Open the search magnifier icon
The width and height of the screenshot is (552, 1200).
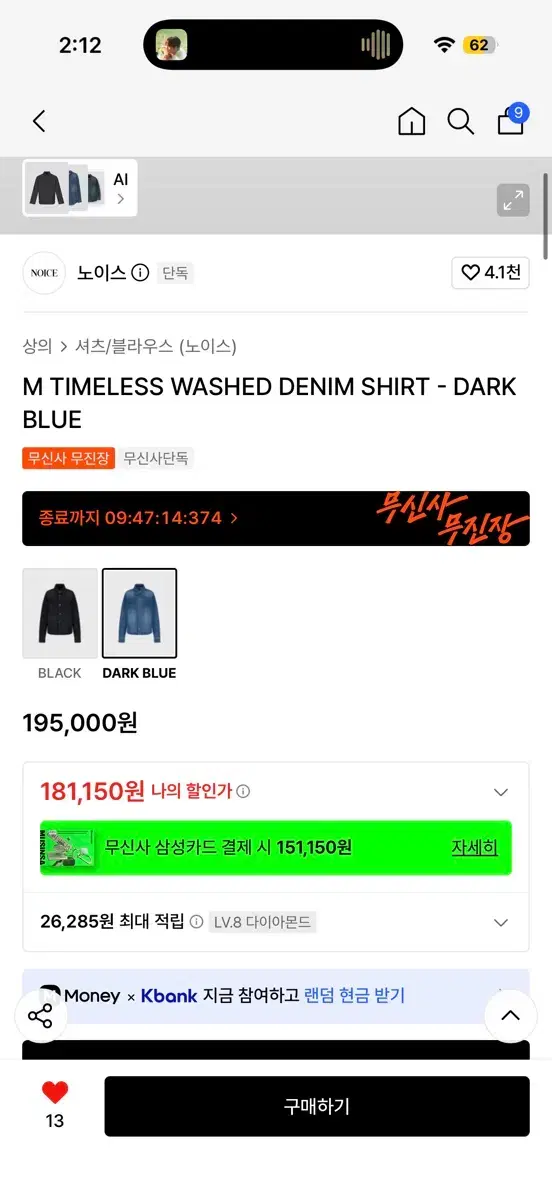coord(460,122)
